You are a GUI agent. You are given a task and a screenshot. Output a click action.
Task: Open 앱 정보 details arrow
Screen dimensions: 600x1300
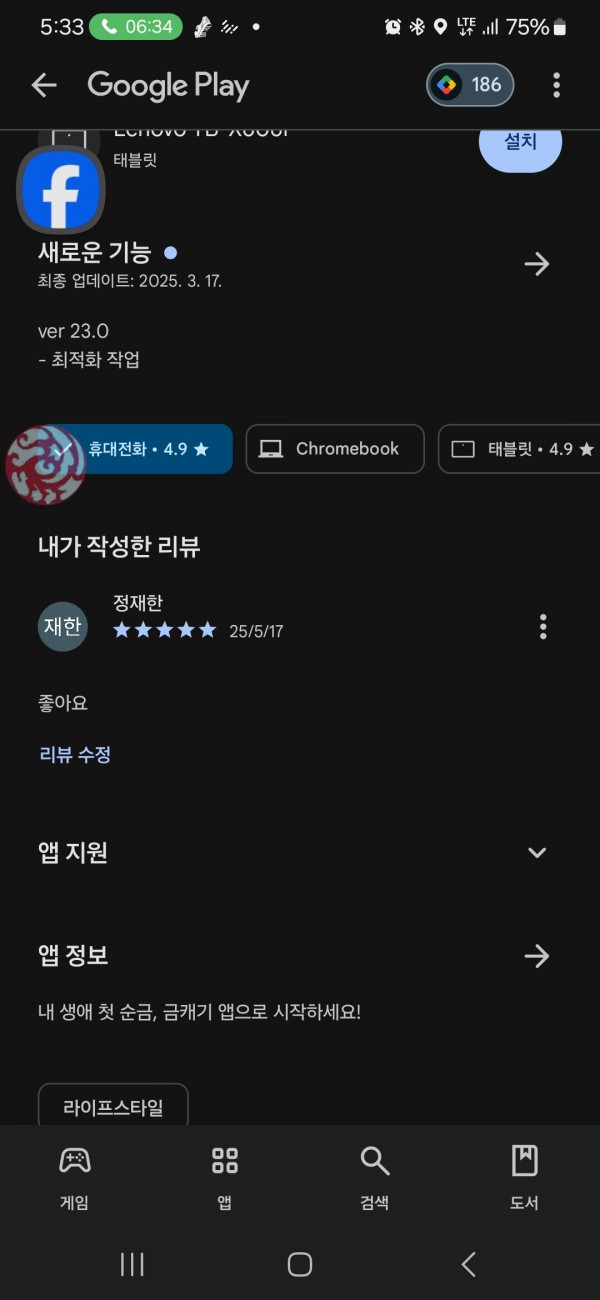(537, 956)
